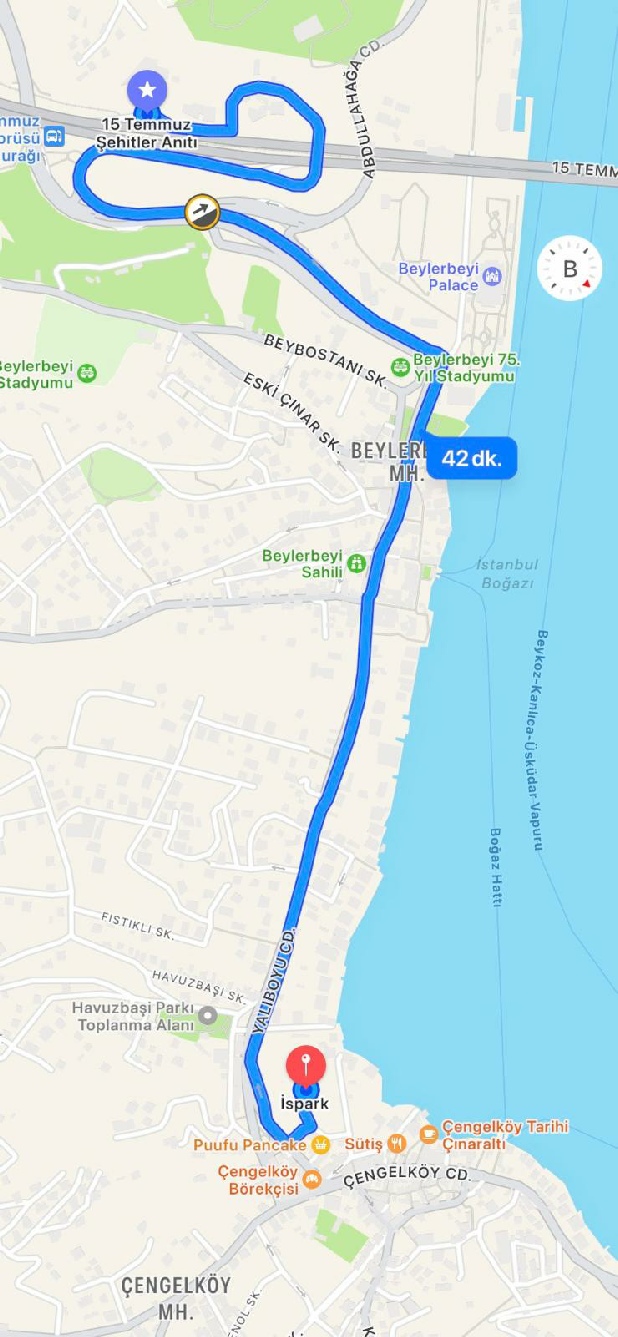Tap the compass to reset map orientation
The width and height of the screenshot is (618, 1337).
pos(569,269)
